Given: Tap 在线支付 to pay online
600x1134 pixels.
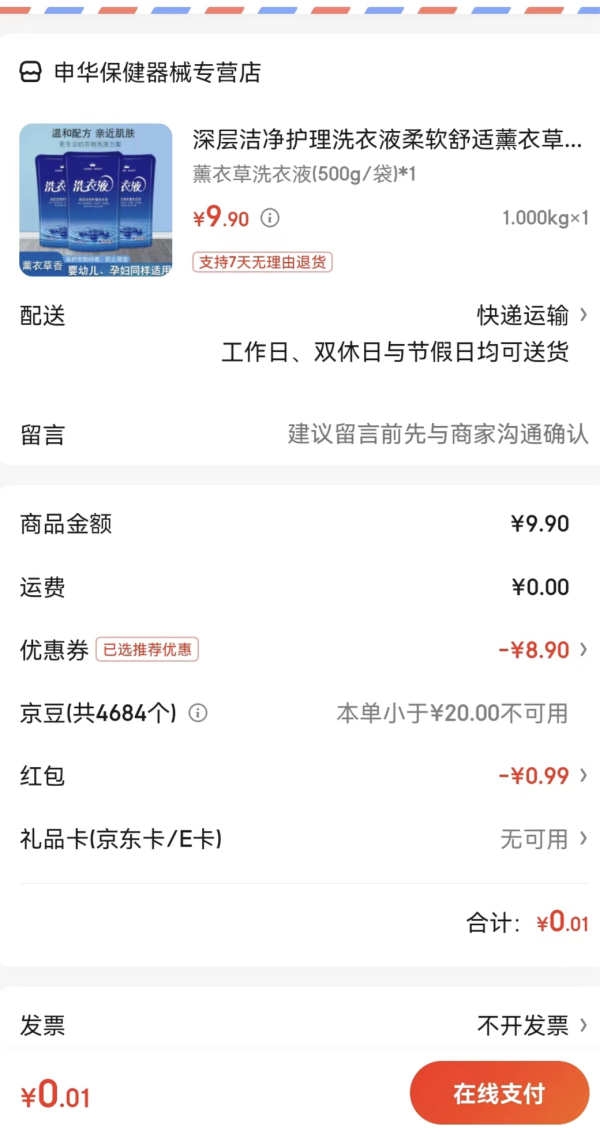Looking at the screenshot, I should pos(499,1093).
